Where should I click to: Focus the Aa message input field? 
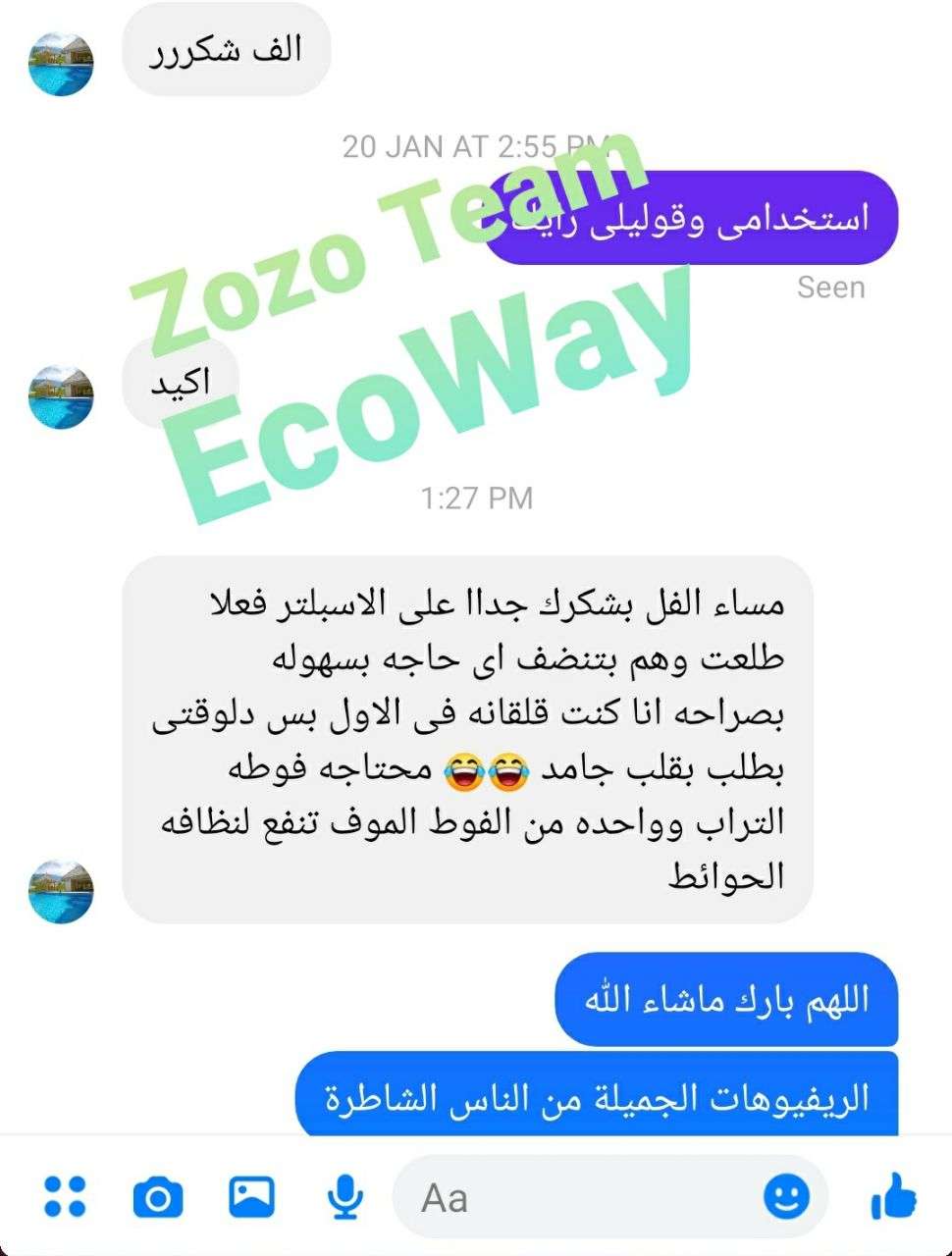(x=579, y=1197)
